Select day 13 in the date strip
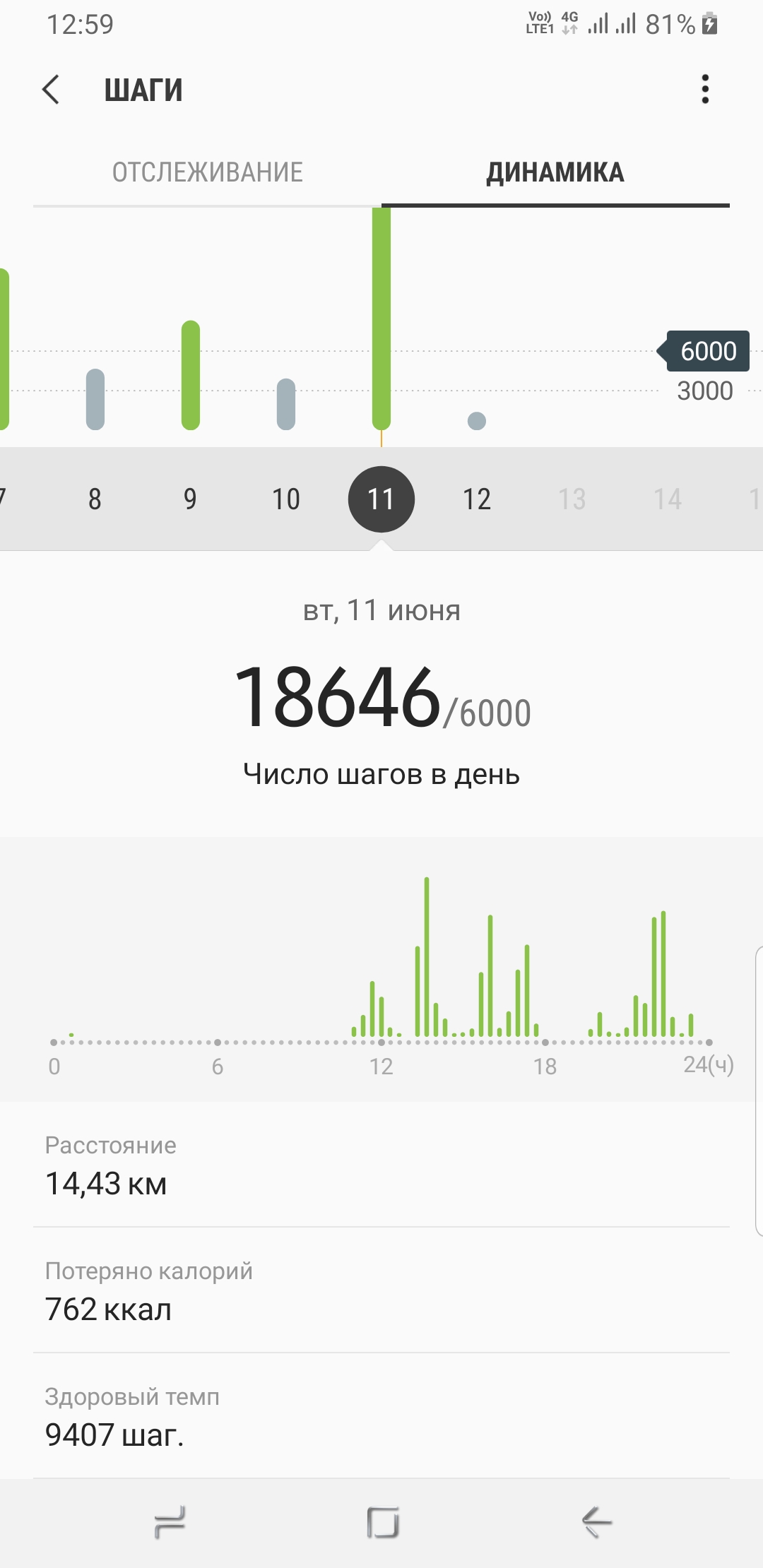 pyautogui.click(x=572, y=499)
